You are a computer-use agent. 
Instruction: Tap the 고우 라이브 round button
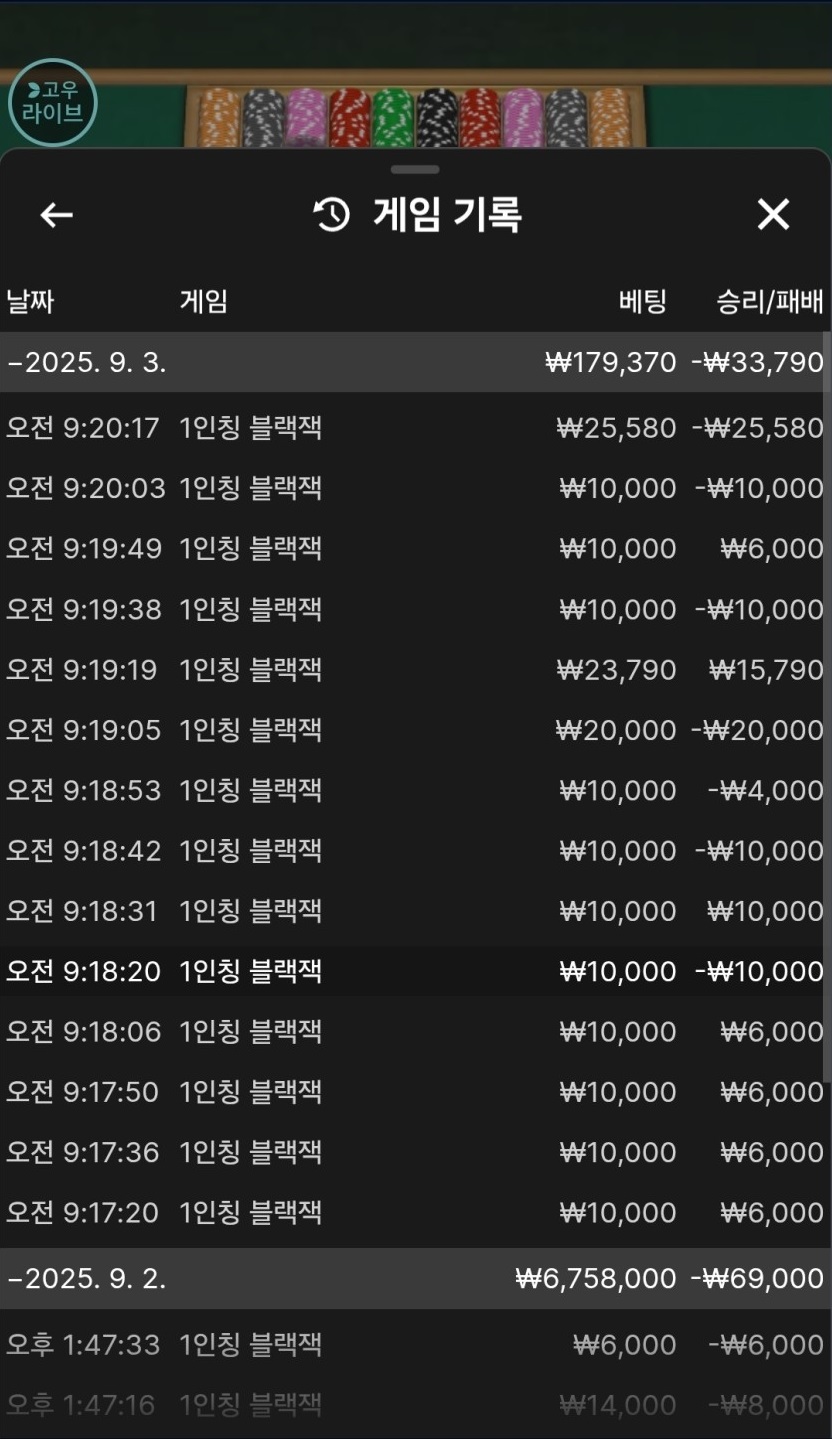52,103
